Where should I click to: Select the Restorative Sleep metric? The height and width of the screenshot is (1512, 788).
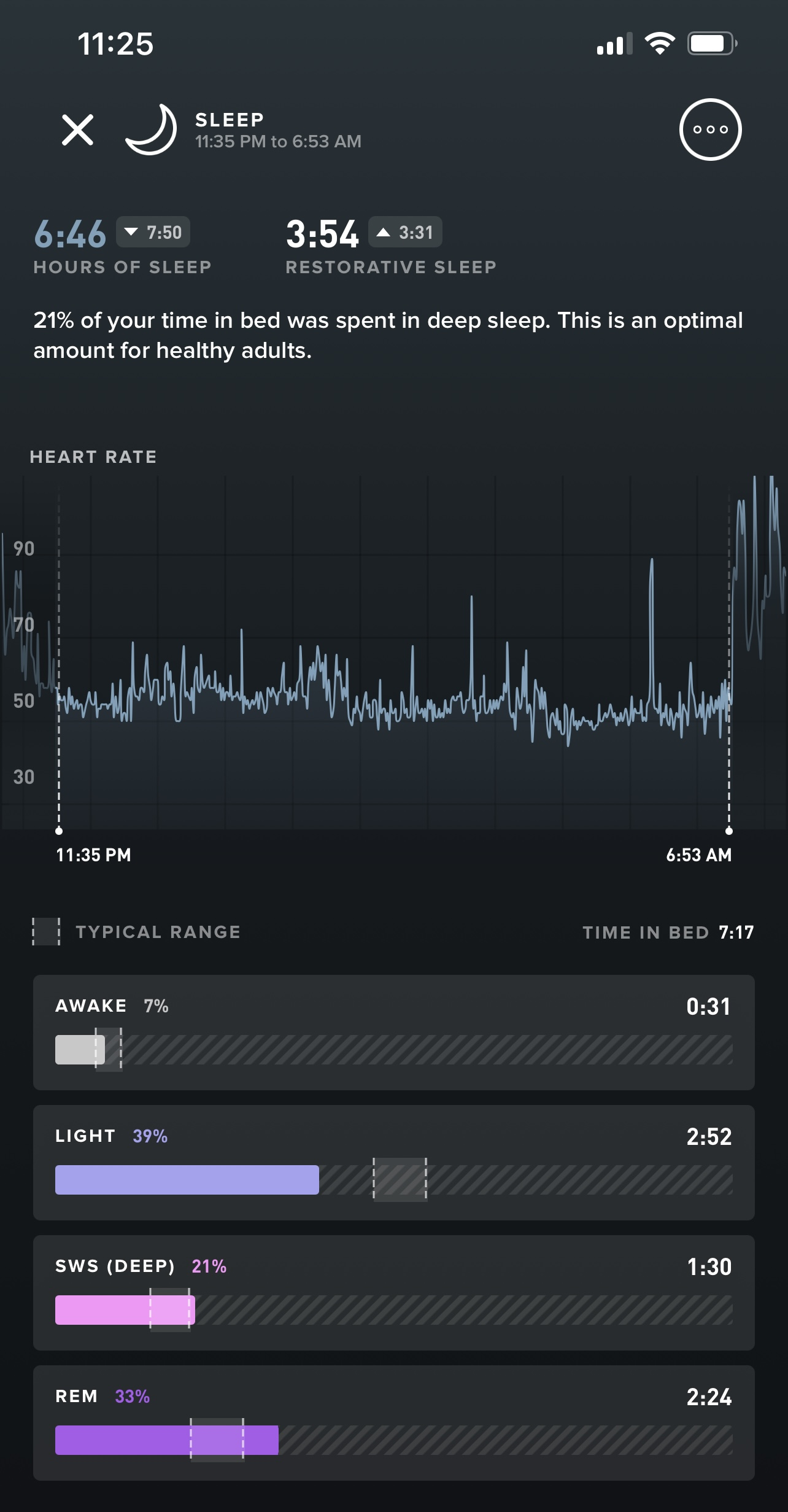tap(390, 246)
